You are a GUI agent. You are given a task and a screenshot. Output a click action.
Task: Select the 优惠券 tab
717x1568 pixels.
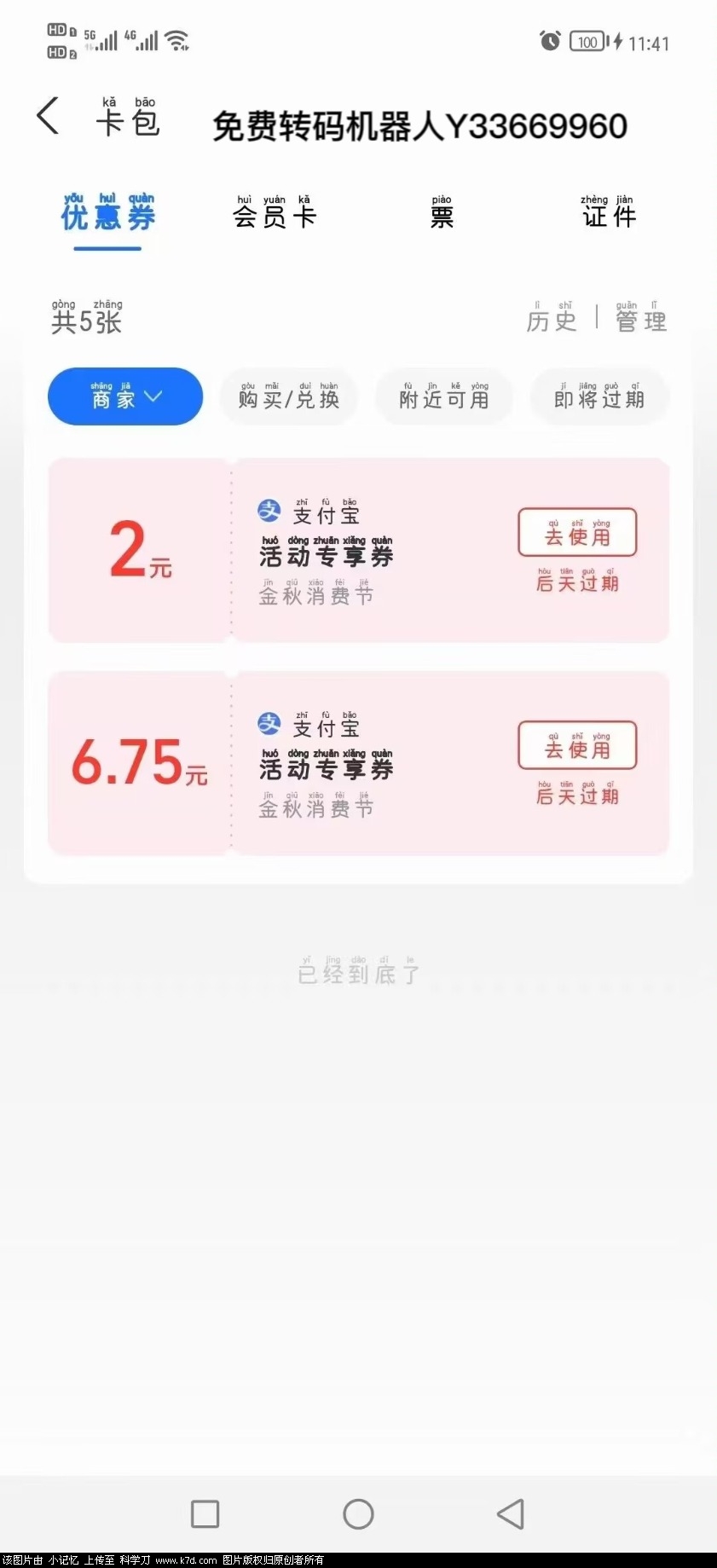coord(107,215)
